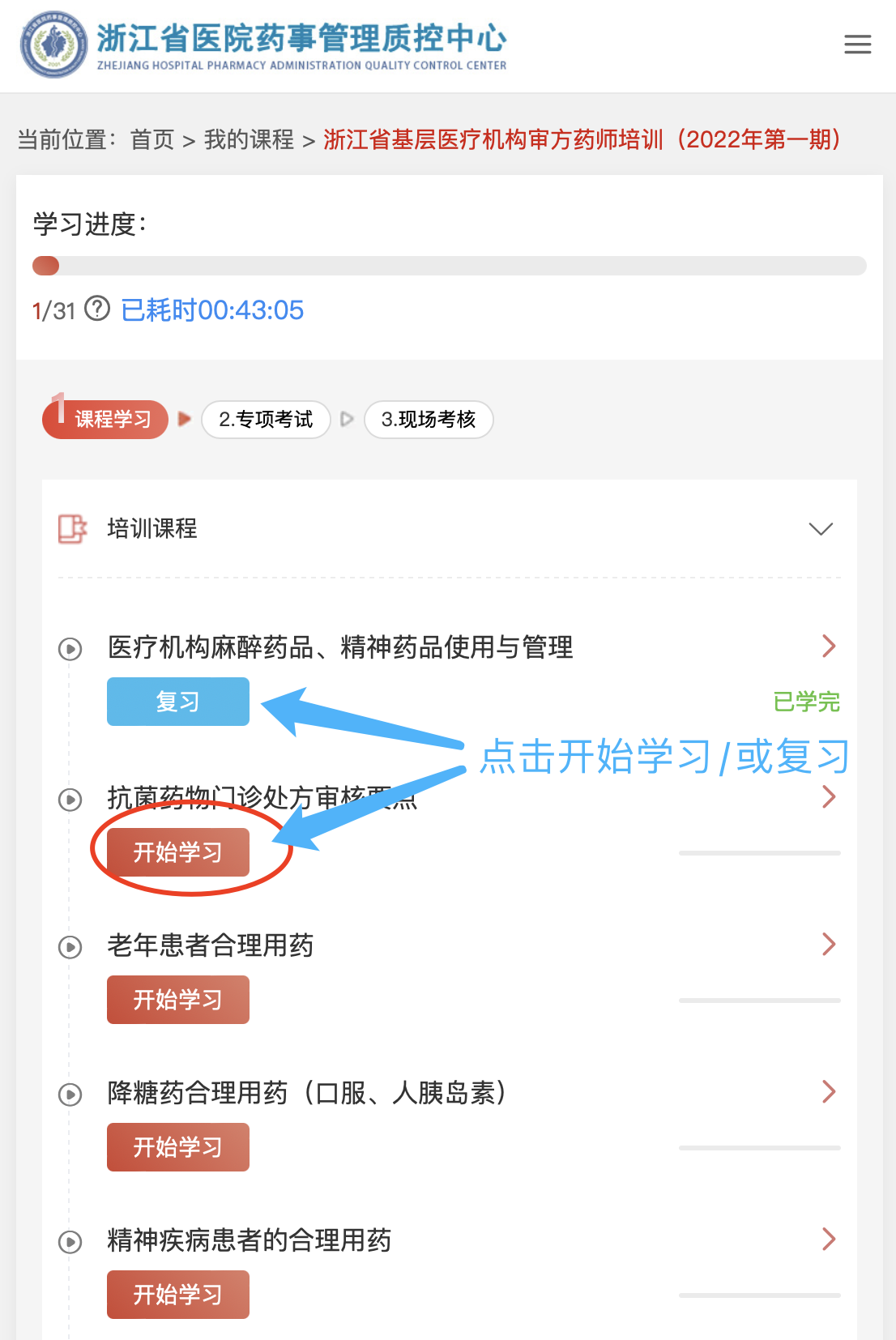Collapse the 培训课程 section
Screen dimensions: 896x1340
pos(821,529)
